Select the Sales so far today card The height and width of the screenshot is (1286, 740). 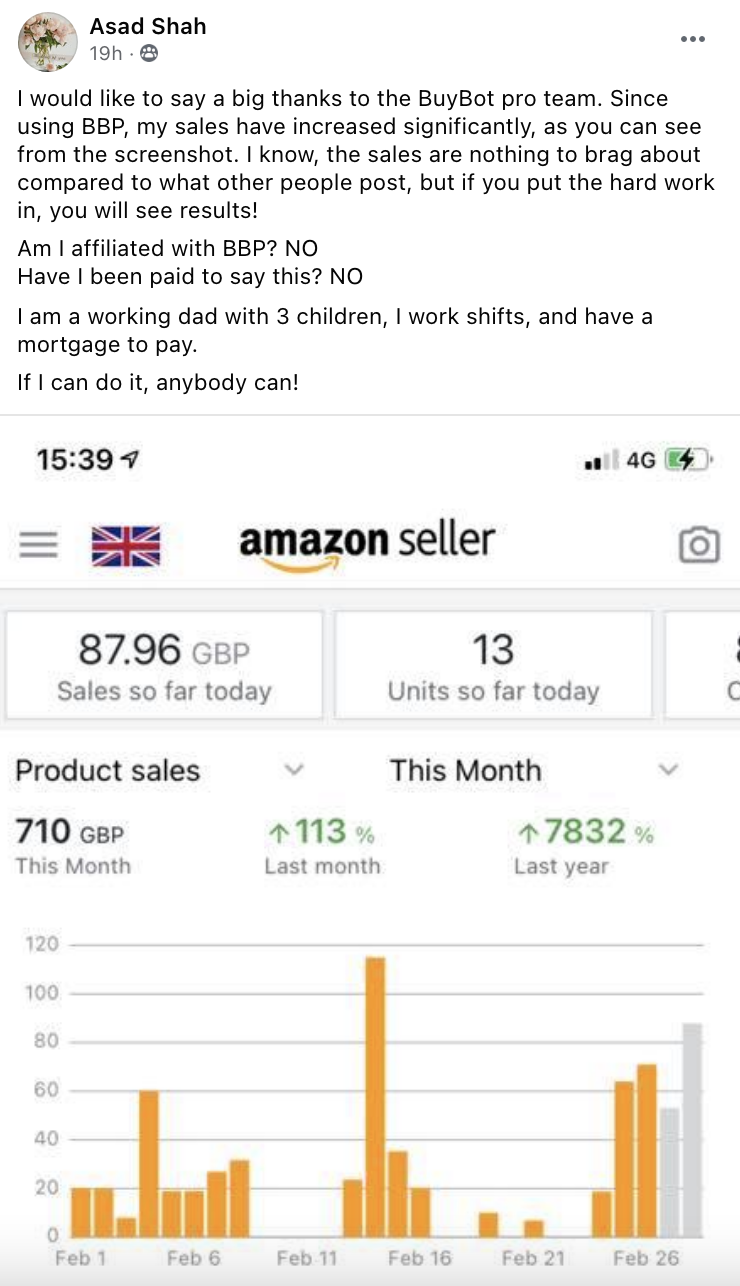tap(163, 664)
